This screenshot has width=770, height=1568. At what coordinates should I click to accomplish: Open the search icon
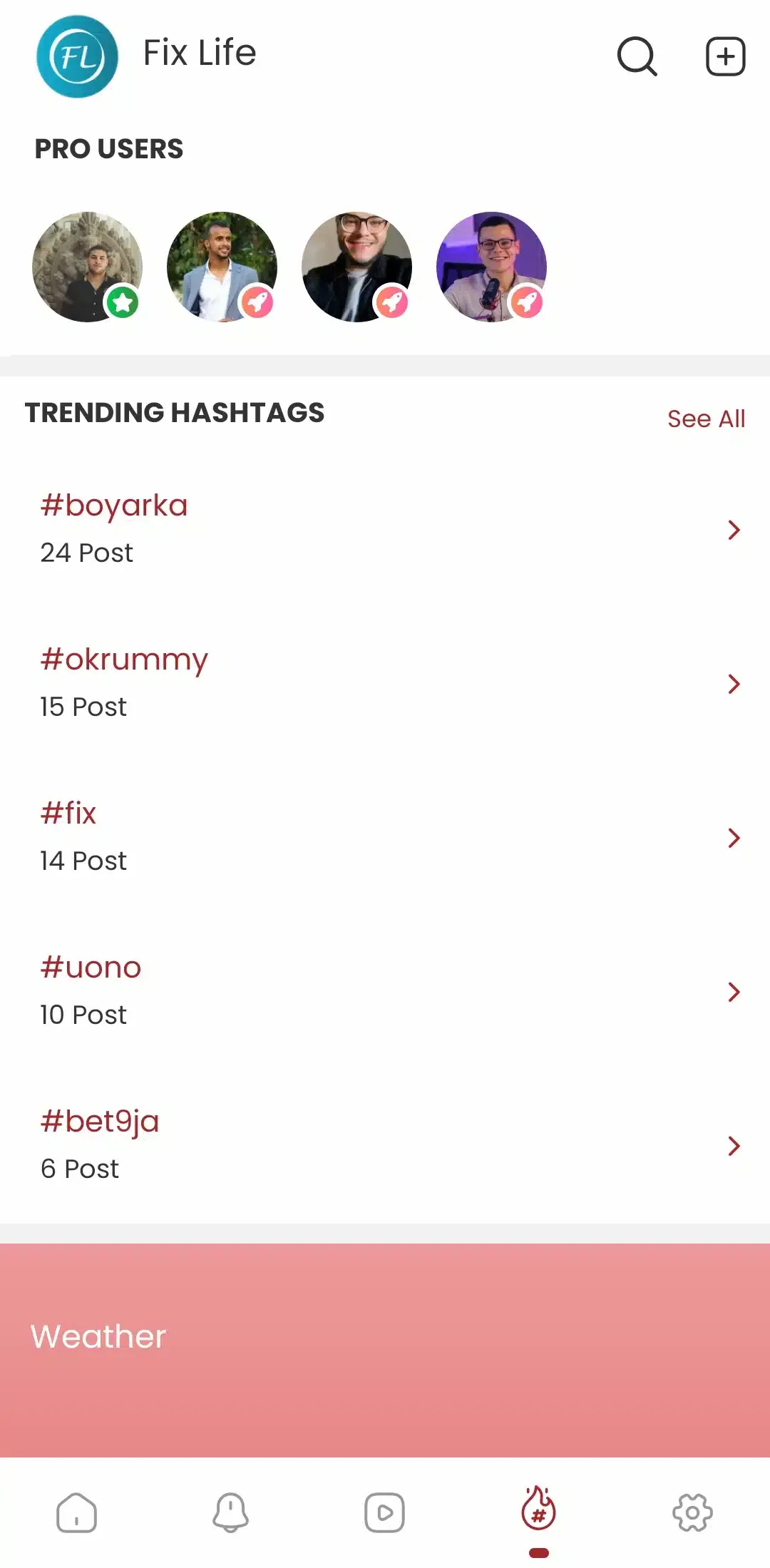tap(637, 56)
